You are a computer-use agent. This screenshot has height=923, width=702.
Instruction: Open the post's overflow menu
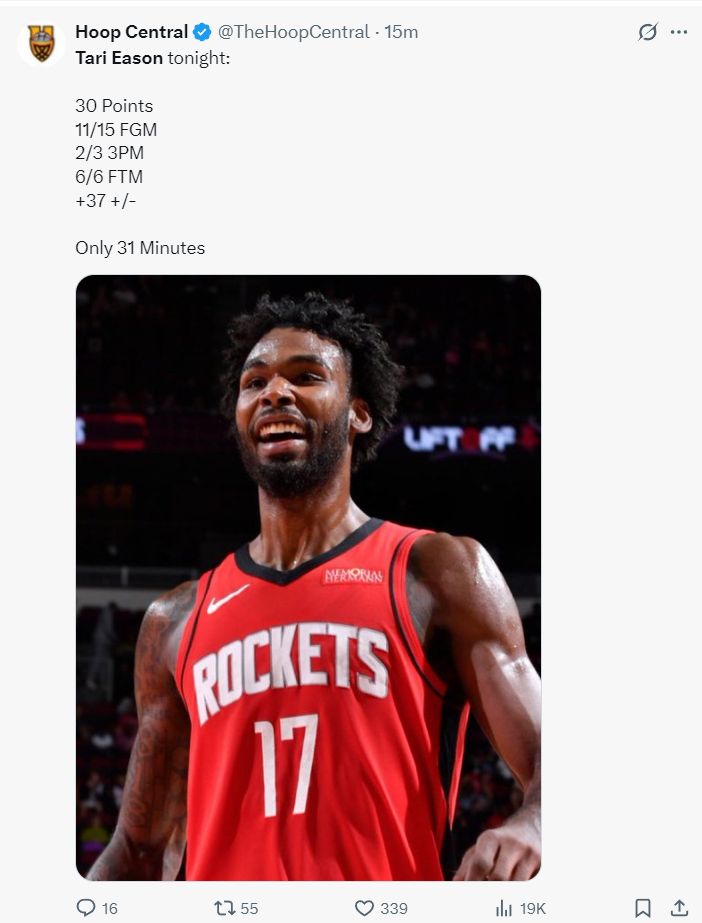pos(679,32)
